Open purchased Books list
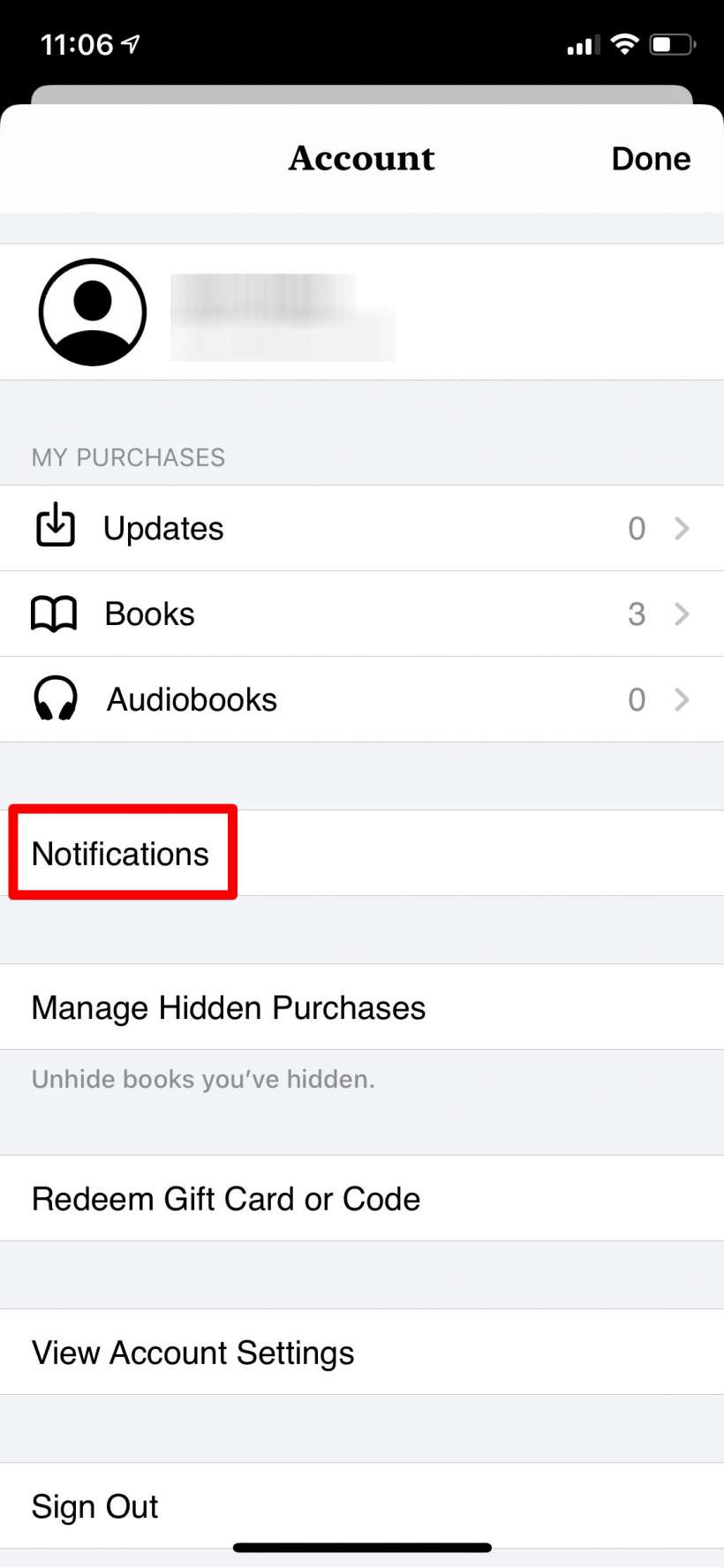The height and width of the screenshot is (1568, 724). click(x=362, y=614)
